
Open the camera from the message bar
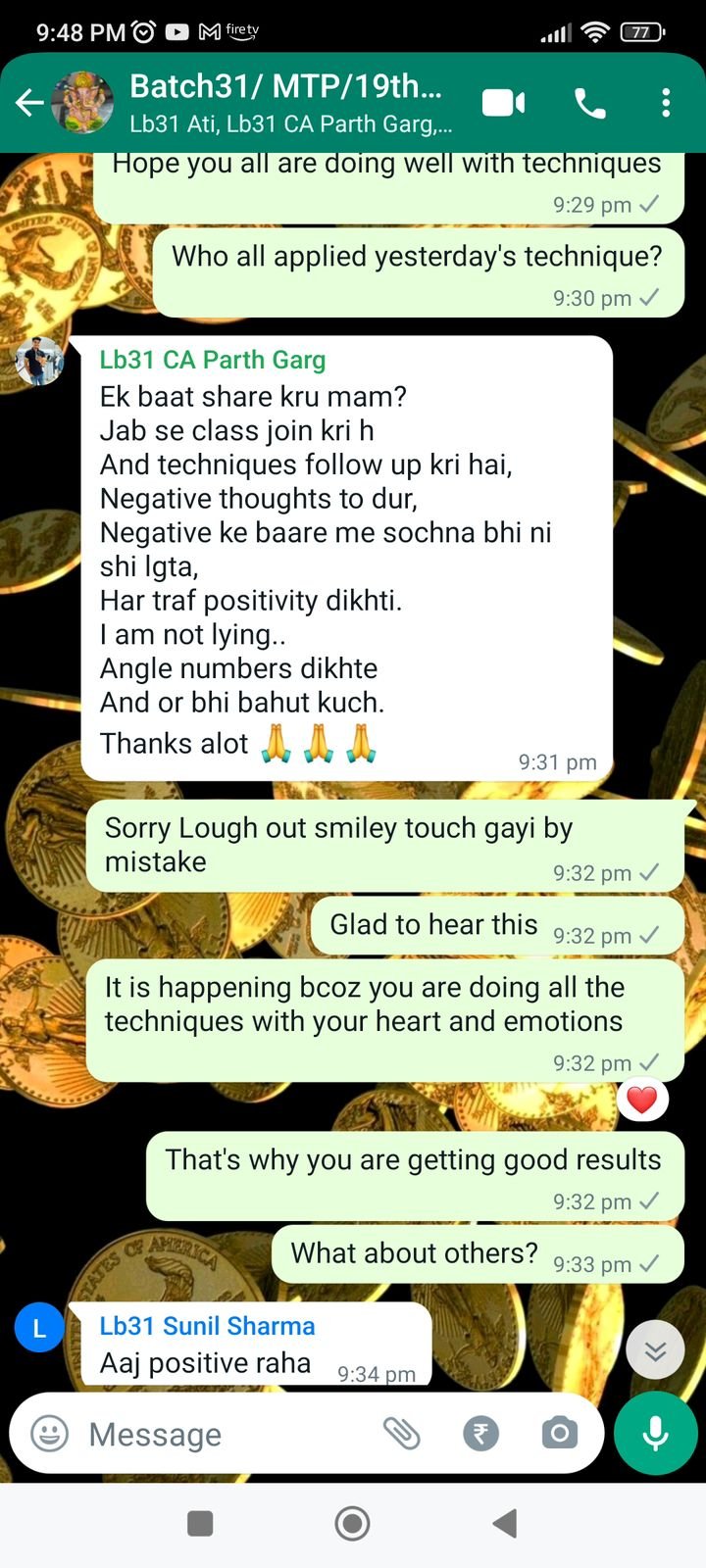559,1434
